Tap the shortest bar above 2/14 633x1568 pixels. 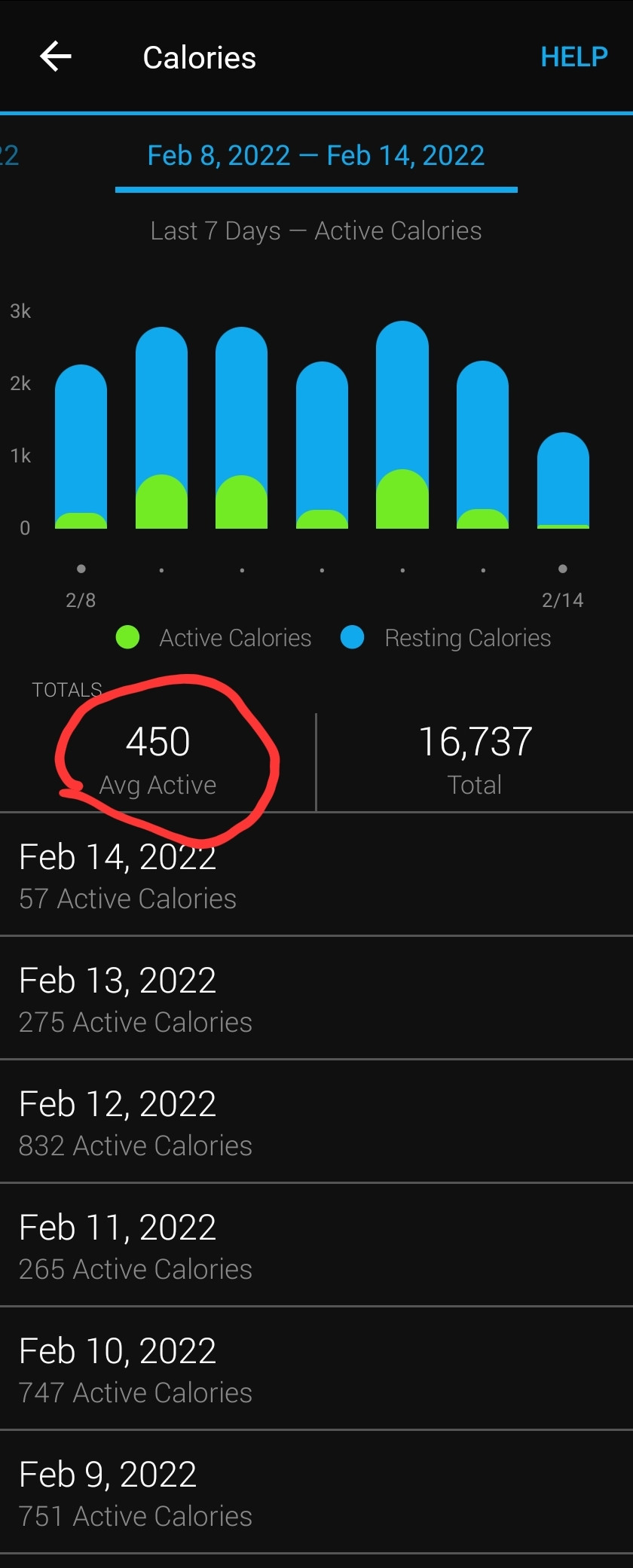pyautogui.click(x=563, y=482)
